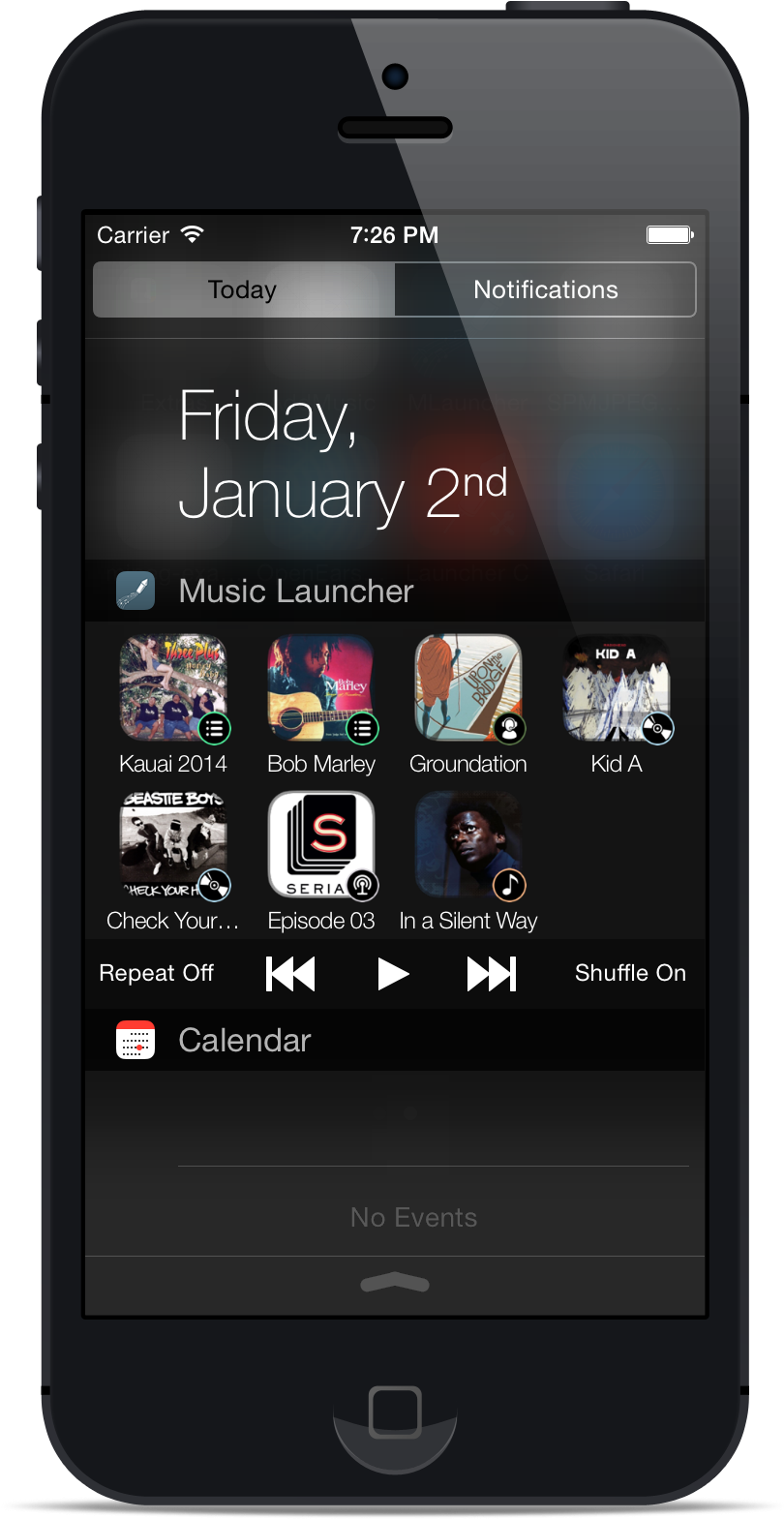Select the Today tab
Viewport: 784px width, 1519px height.
[x=243, y=289]
